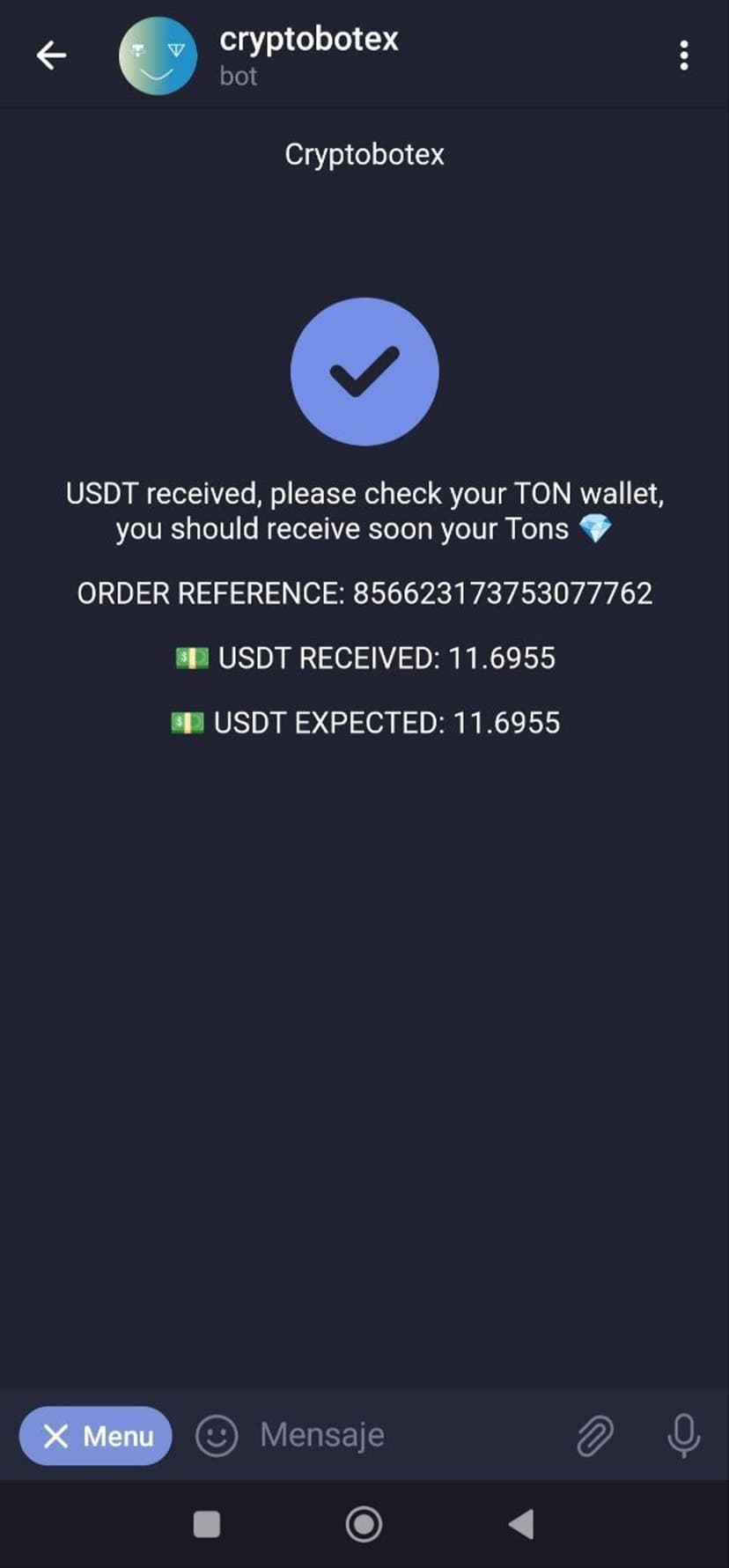Viewport: 729px width, 1568px height.
Task: Open the emoji picker
Action: (217, 1436)
